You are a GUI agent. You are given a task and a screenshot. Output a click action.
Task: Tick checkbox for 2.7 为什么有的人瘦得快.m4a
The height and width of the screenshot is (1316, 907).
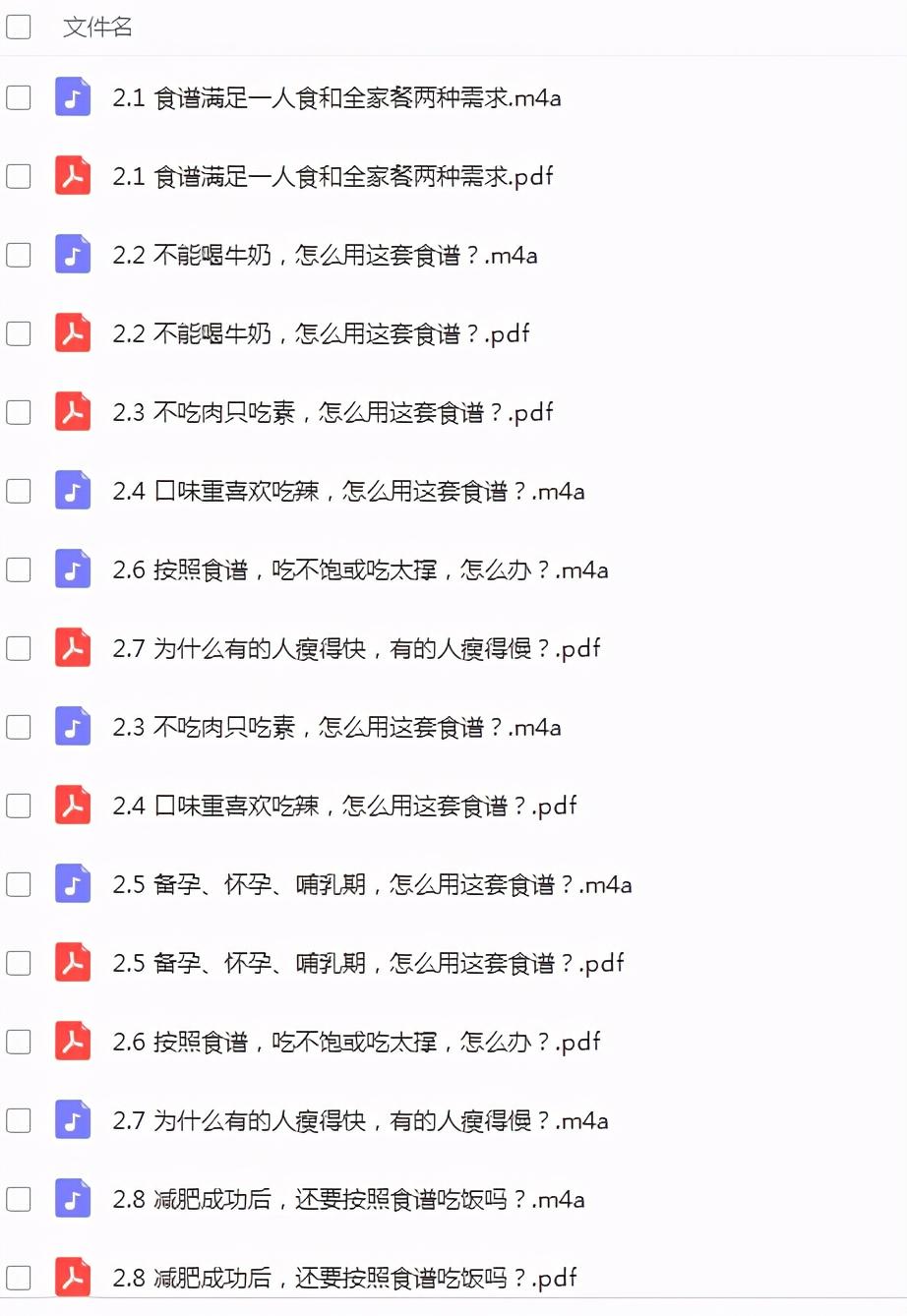(x=19, y=1120)
